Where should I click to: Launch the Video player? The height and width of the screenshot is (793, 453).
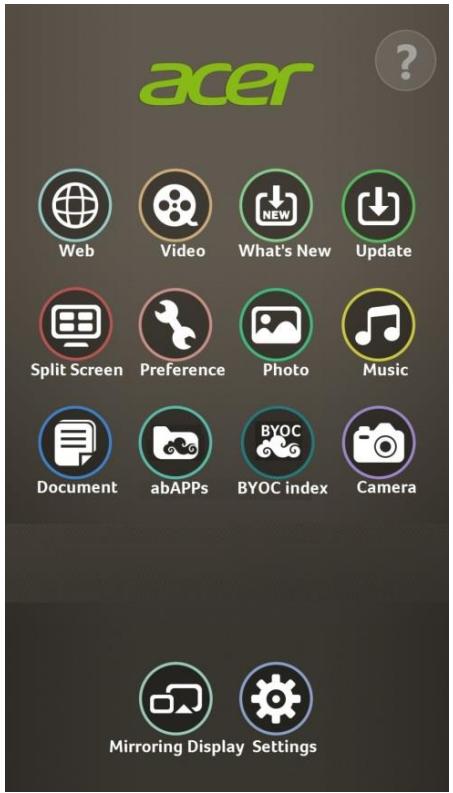click(175, 205)
